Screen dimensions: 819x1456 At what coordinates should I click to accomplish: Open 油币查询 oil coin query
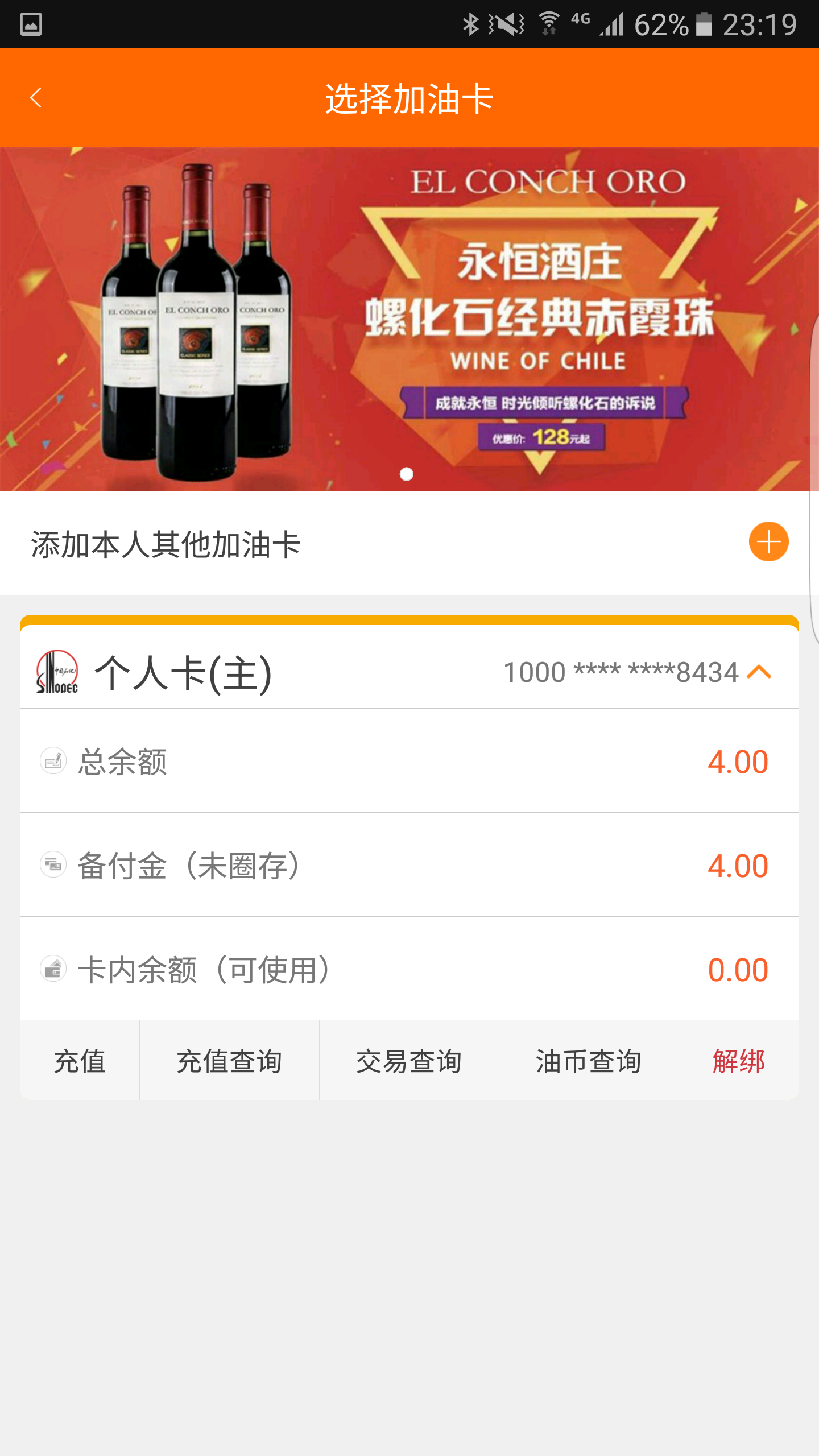[588, 1061]
